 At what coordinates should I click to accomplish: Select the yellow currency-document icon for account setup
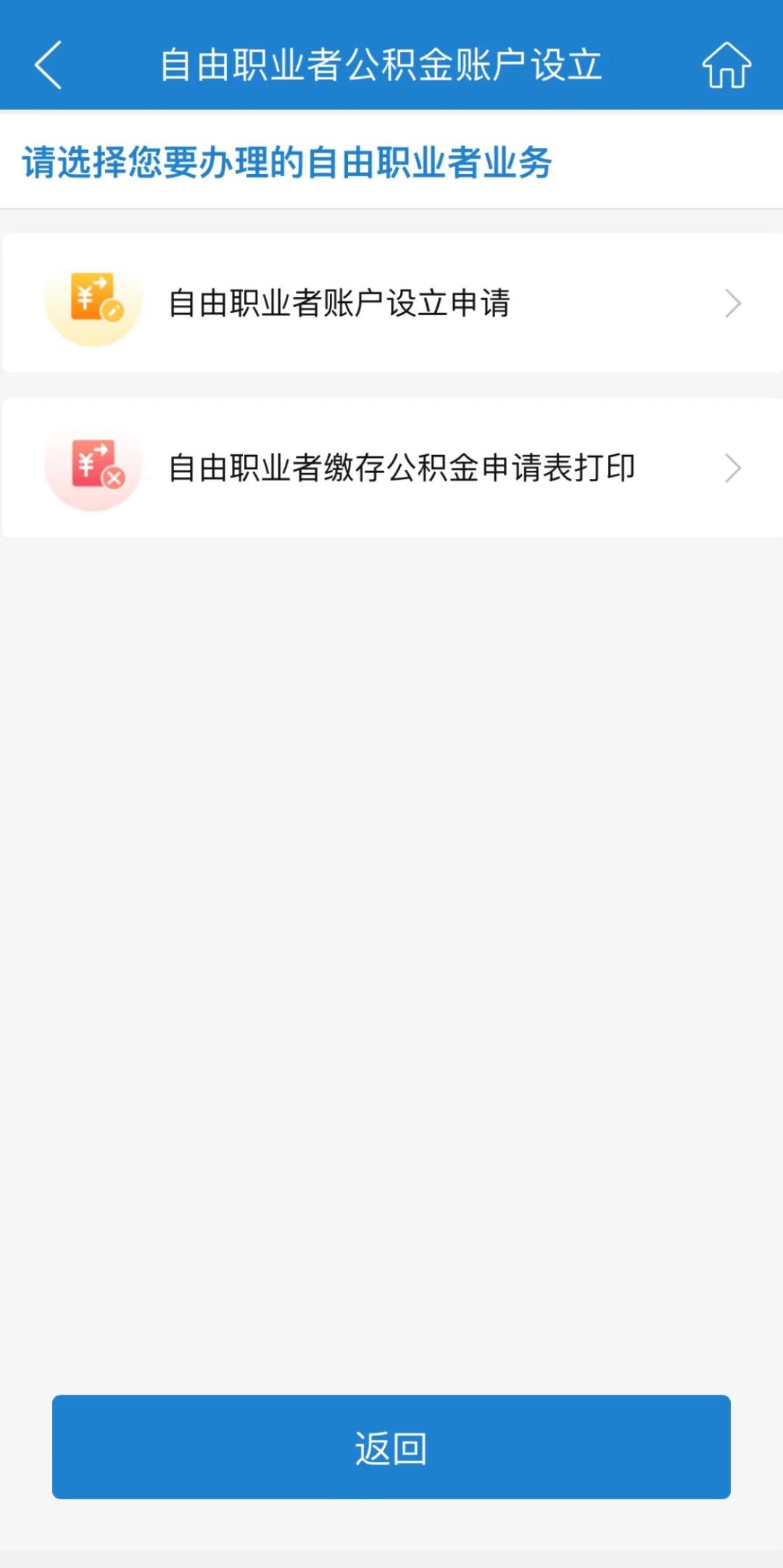[x=93, y=303]
